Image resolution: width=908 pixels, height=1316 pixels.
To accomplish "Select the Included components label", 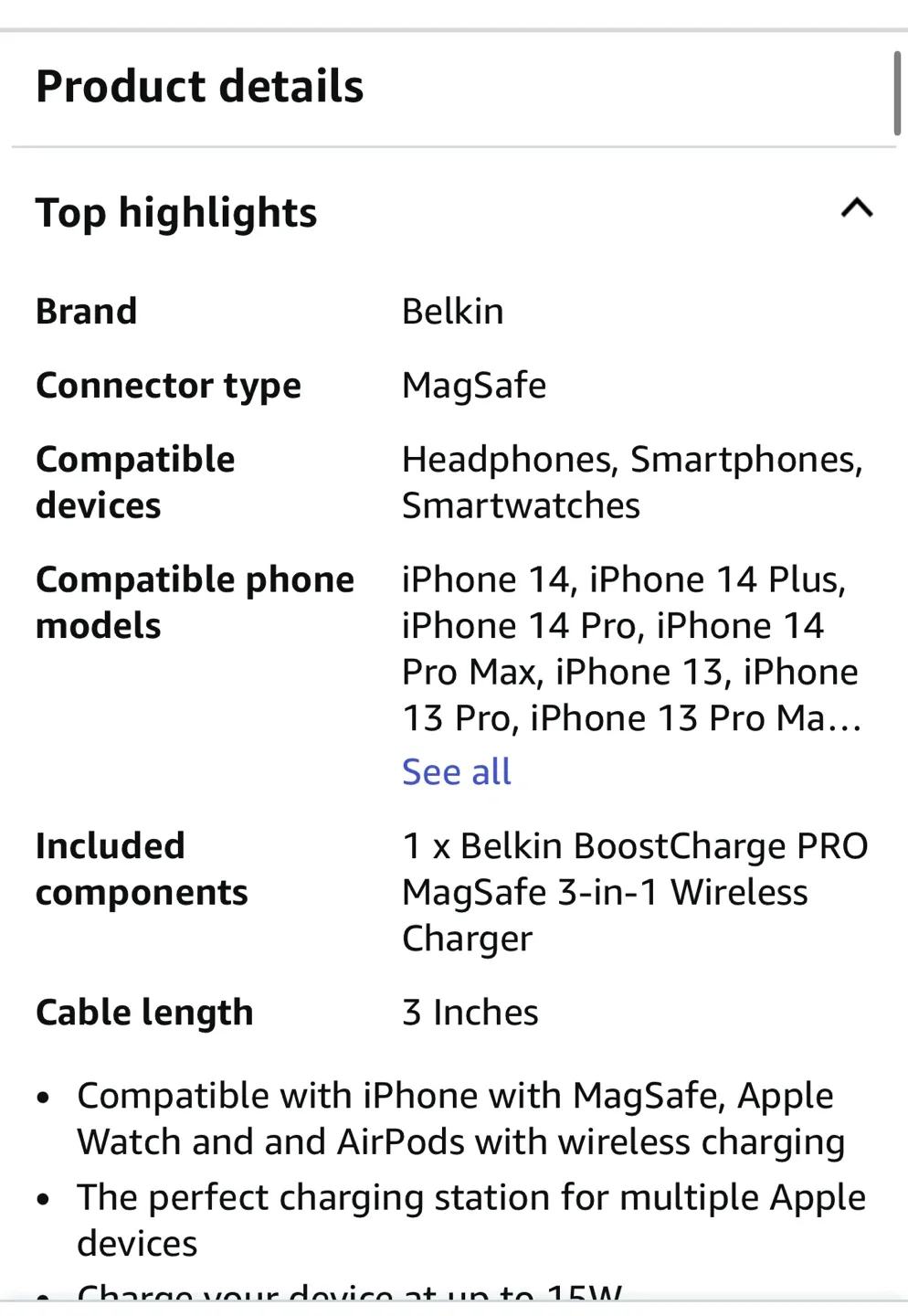I will click(x=142, y=868).
